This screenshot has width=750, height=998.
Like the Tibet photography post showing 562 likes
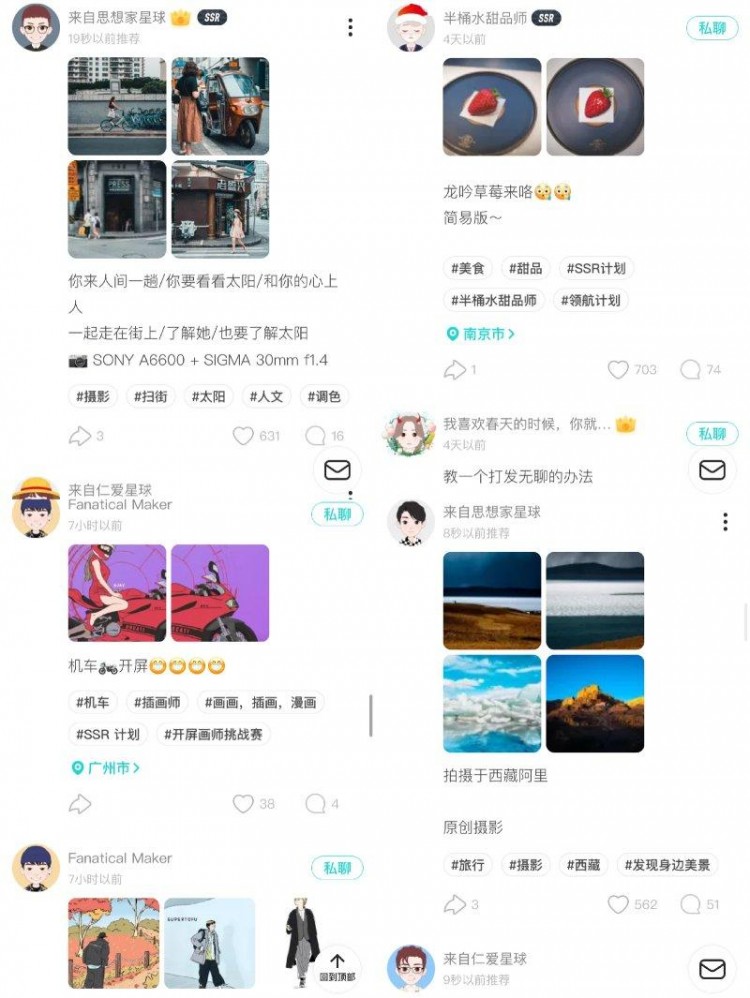(617, 903)
